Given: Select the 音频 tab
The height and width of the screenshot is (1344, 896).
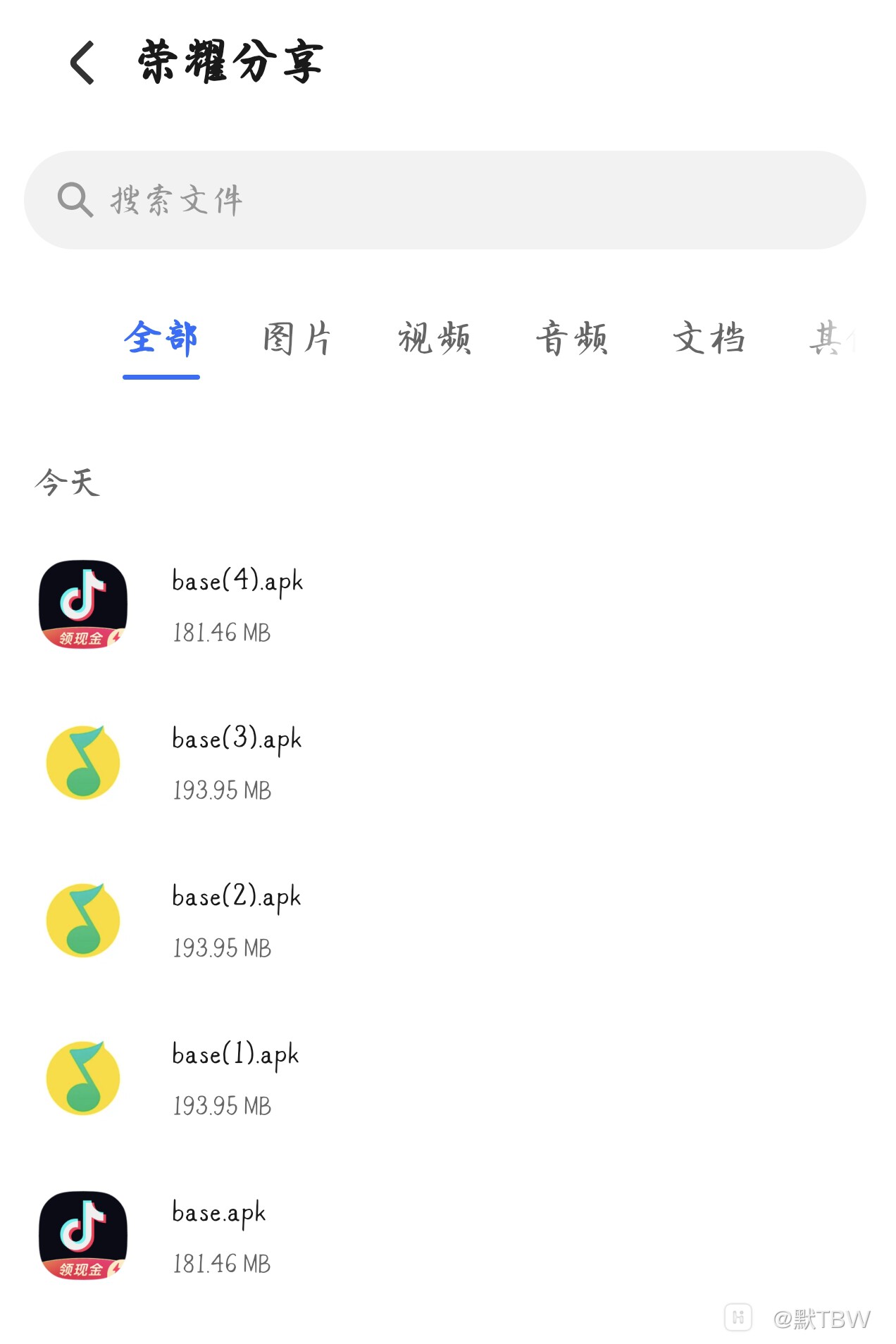Looking at the screenshot, I should point(571,339).
